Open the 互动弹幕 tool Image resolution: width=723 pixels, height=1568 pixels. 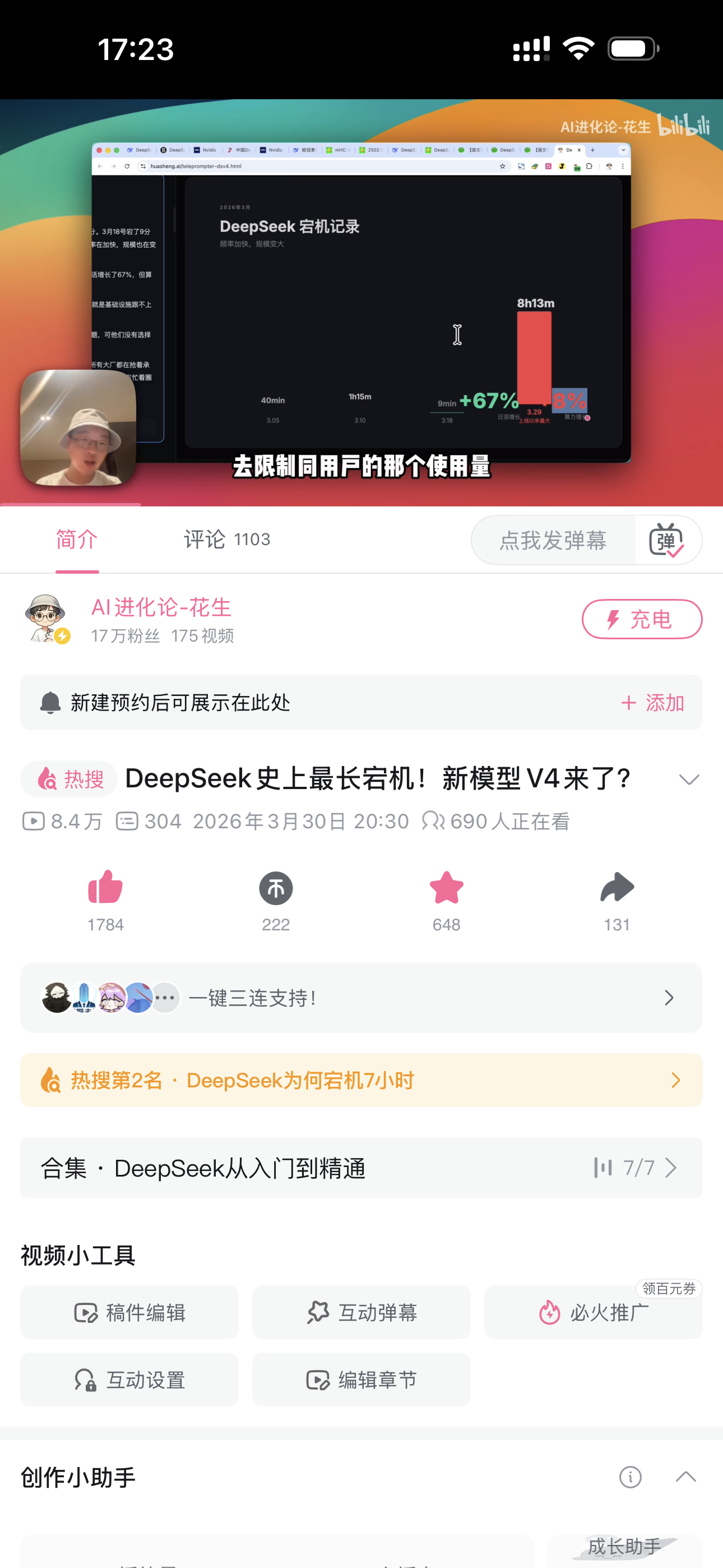[x=361, y=1312]
